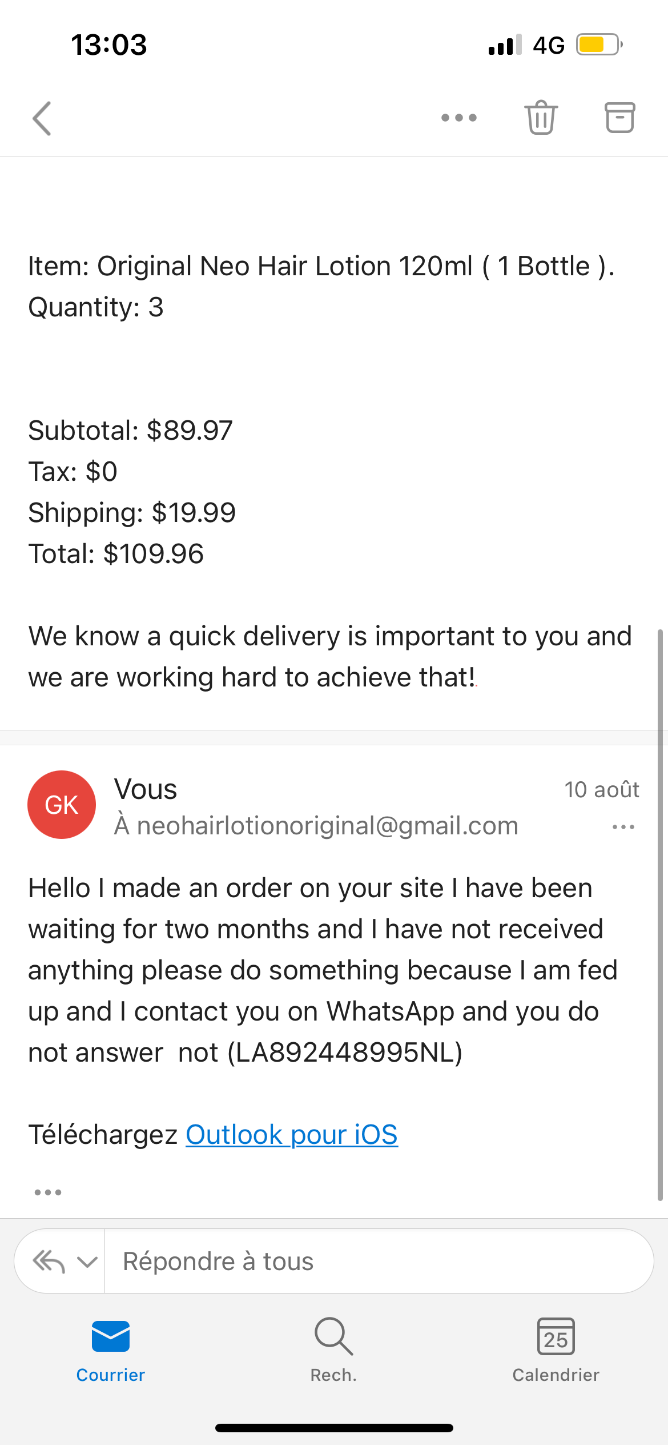Expand the hidden quoted text dots

(x=48, y=1192)
